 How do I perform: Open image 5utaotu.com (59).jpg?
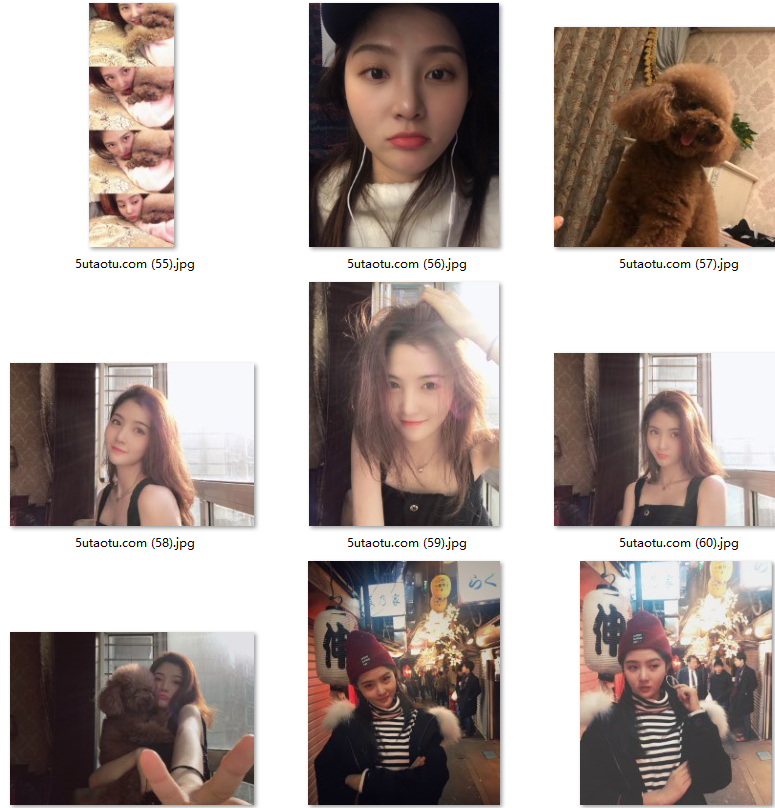404,404
